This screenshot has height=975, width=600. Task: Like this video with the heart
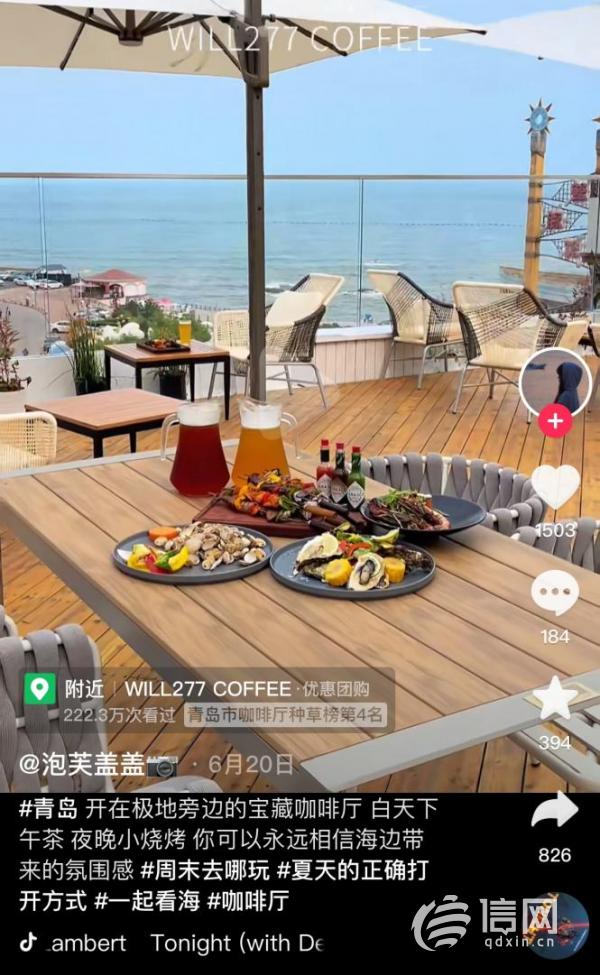(555, 487)
